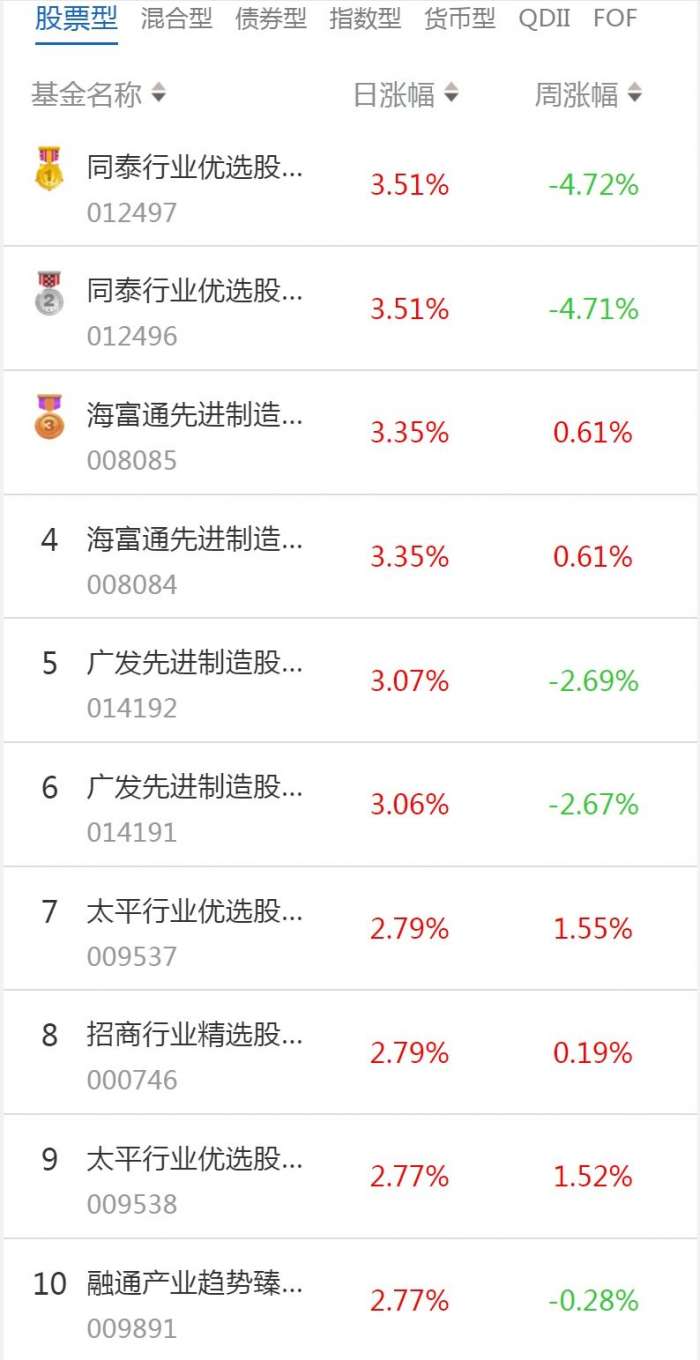Open fund 广发先进制造股 014192
Image resolution: width=700 pixels, height=1360 pixels.
click(x=350, y=680)
